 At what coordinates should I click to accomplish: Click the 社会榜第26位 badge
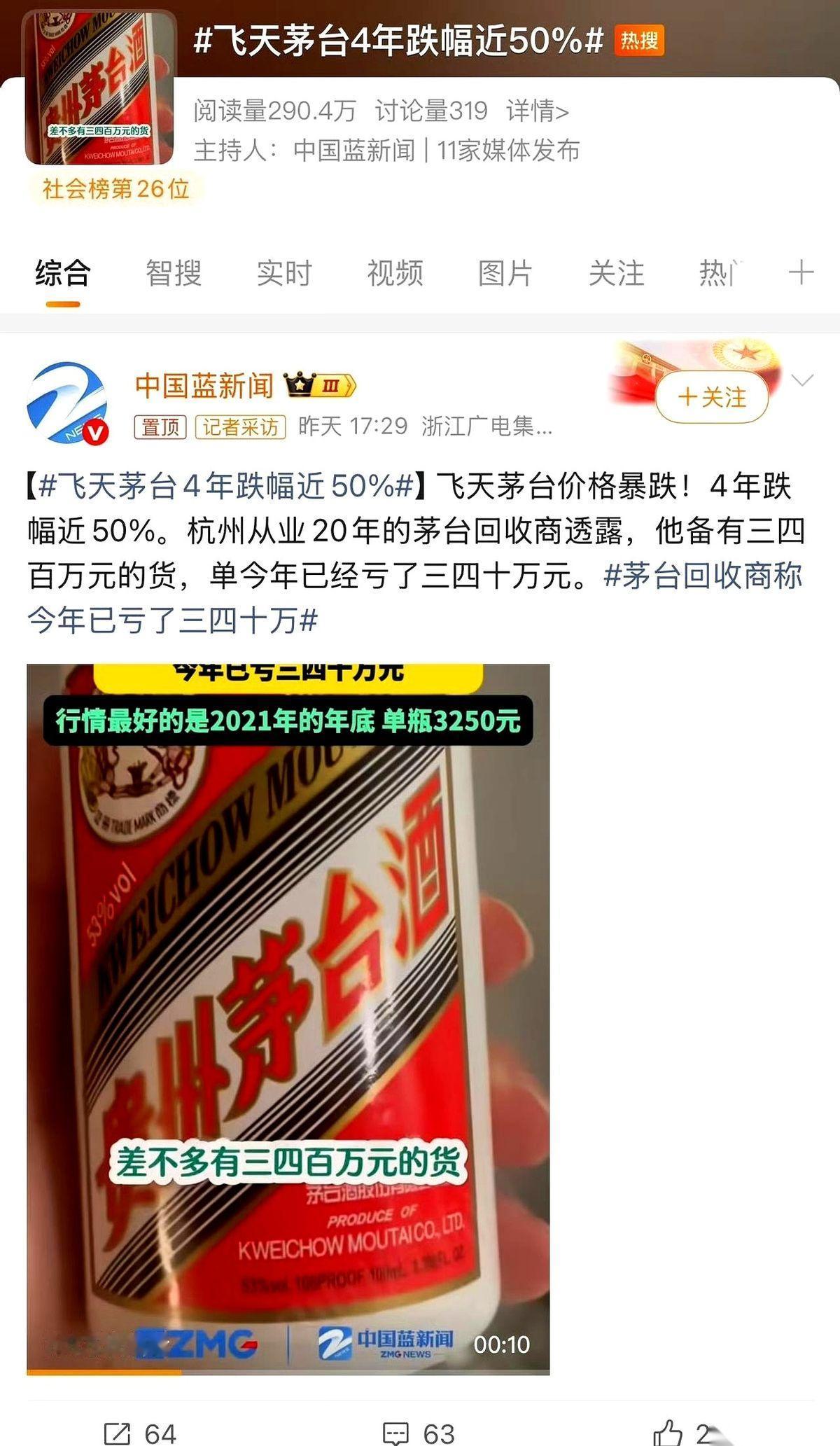point(114,188)
